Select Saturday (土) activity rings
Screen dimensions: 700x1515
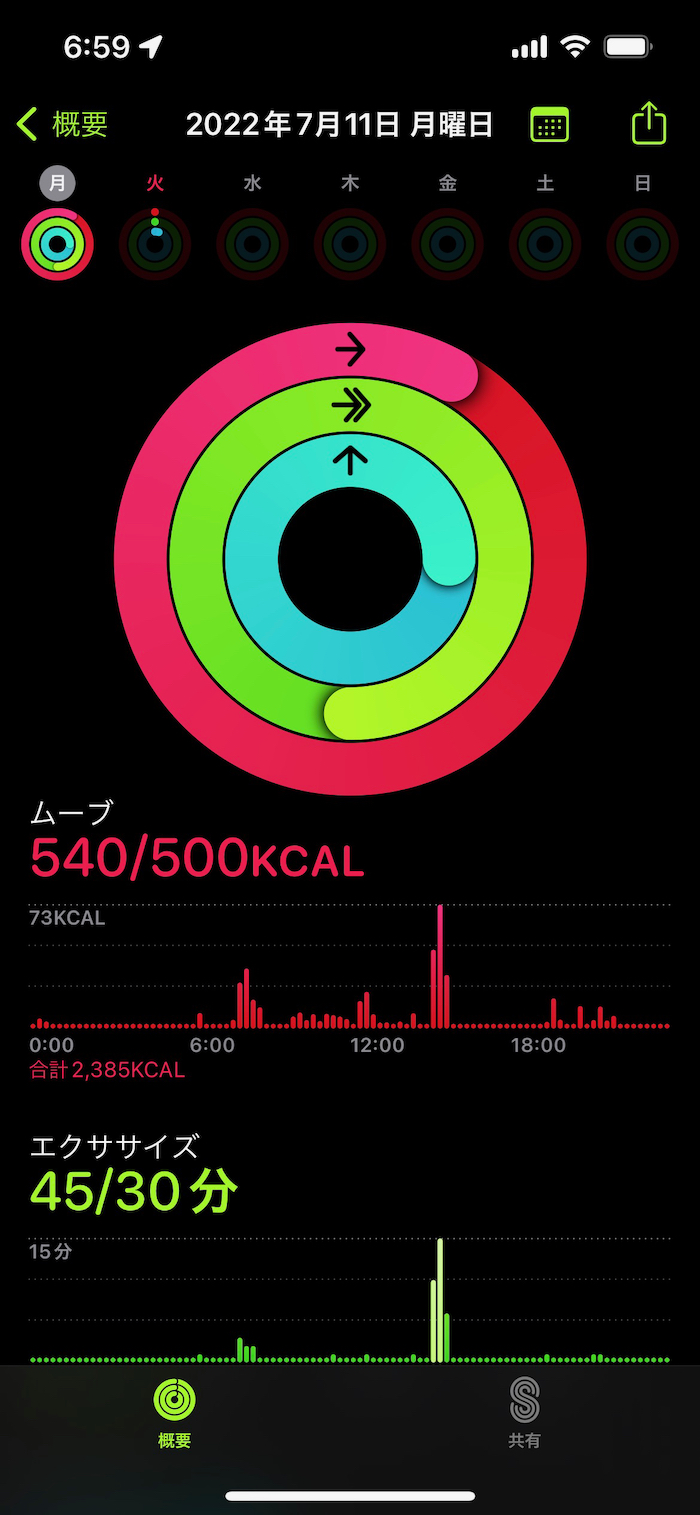point(545,244)
